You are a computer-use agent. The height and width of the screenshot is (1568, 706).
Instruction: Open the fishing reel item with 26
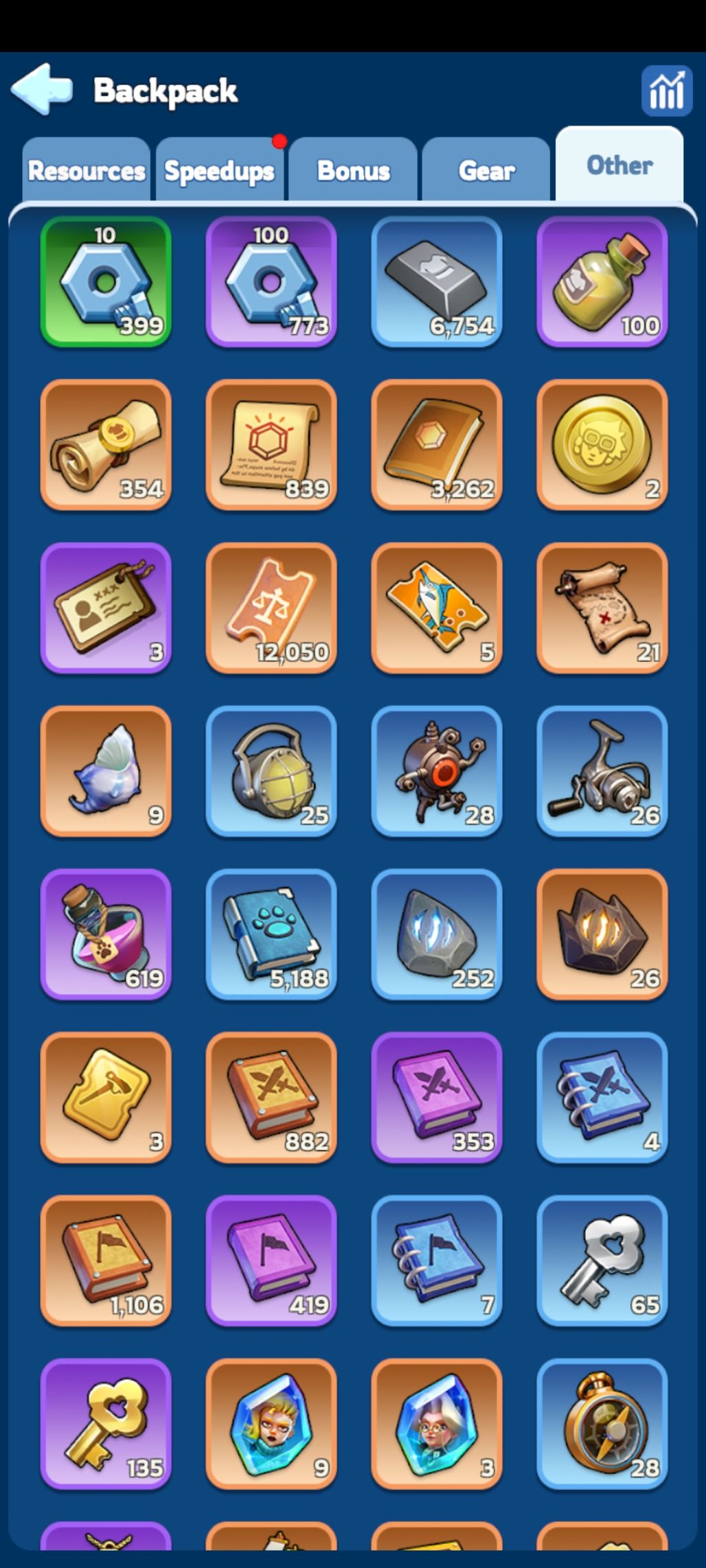tap(602, 771)
